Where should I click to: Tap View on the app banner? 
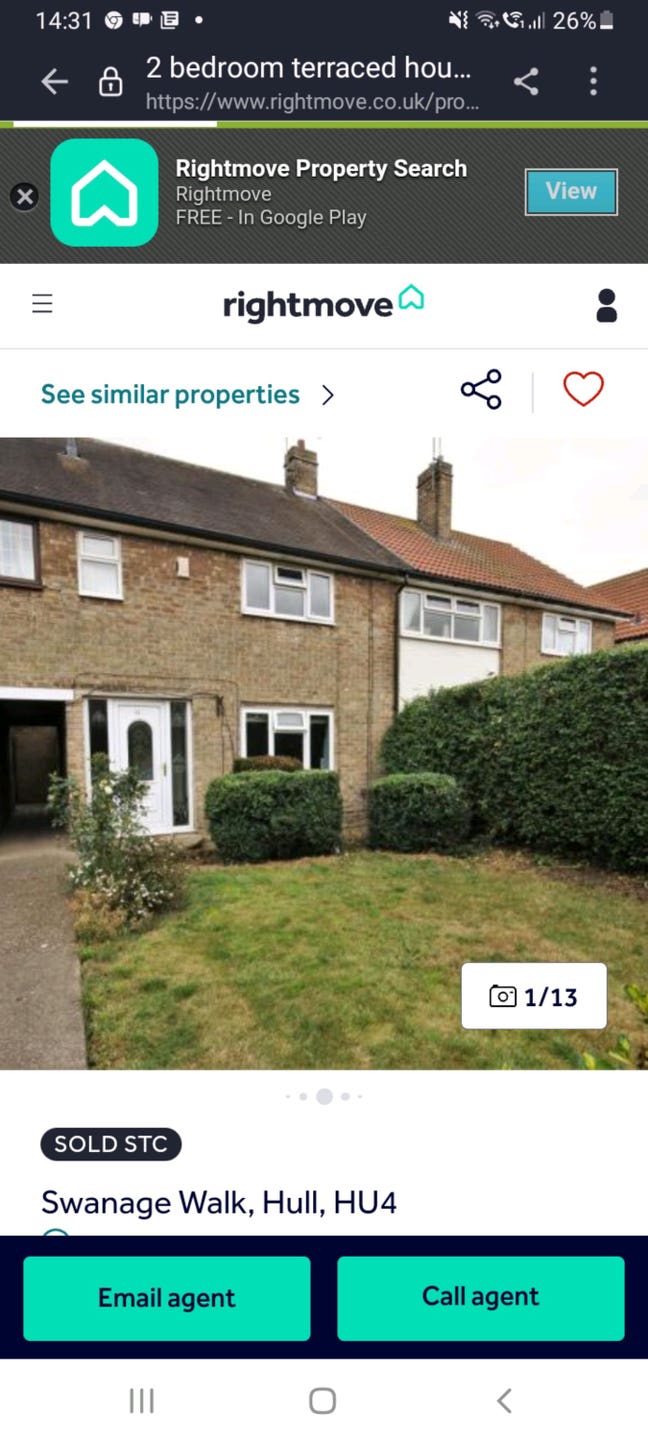pos(571,192)
